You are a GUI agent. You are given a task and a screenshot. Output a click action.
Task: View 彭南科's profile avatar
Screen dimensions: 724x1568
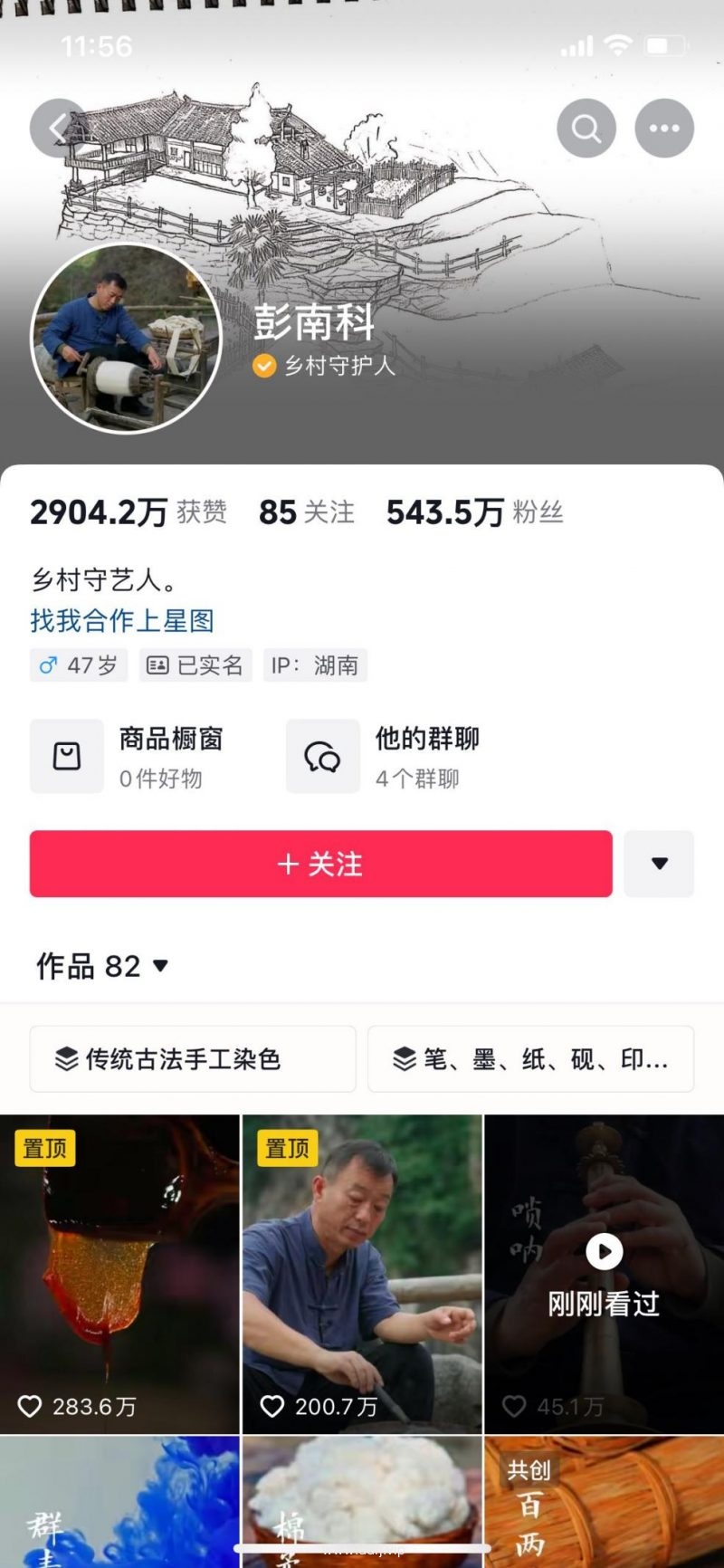(x=126, y=339)
